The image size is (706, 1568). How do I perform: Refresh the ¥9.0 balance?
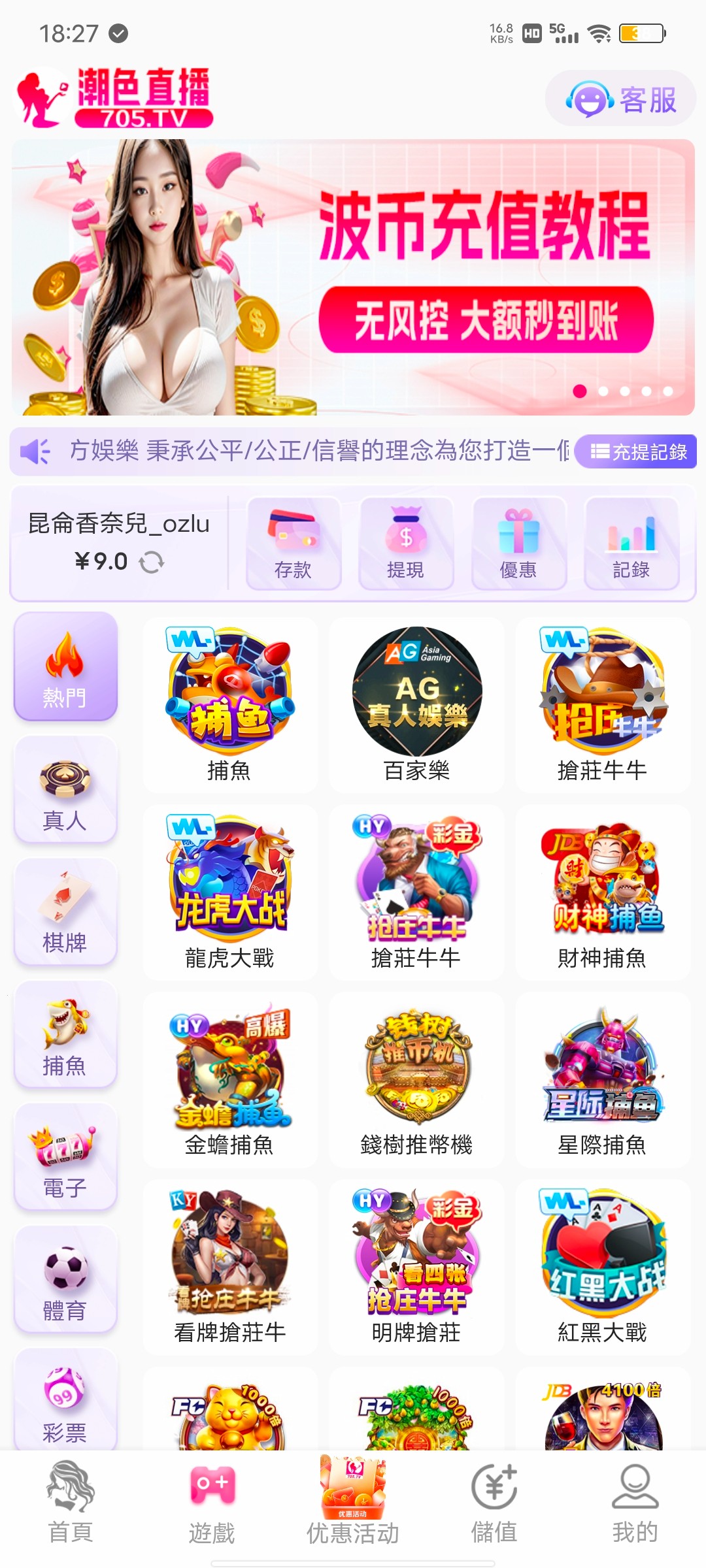click(x=154, y=562)
